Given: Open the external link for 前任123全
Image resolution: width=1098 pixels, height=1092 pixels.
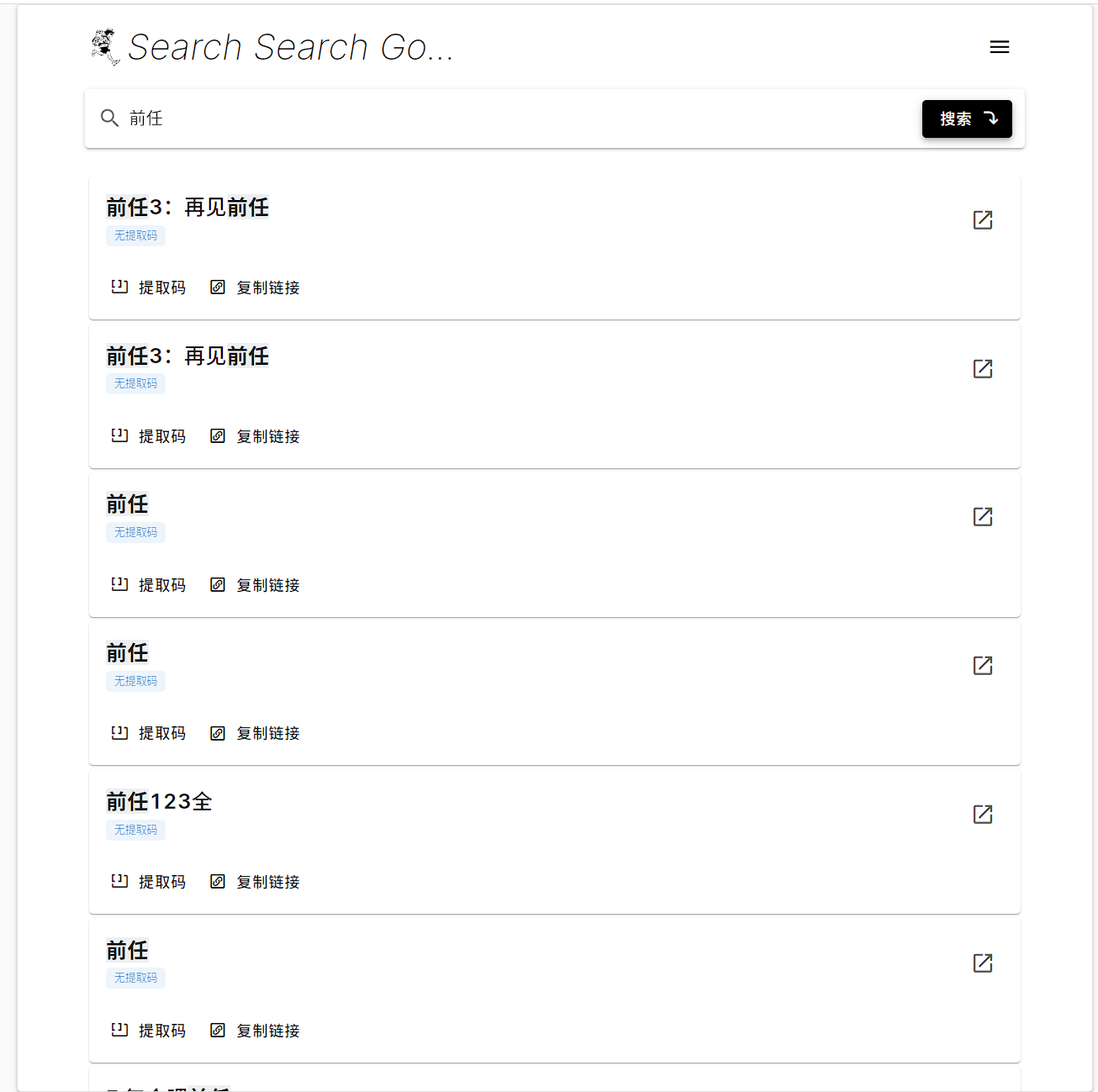Looking at the screenshot, I should (x=982, y=814).
